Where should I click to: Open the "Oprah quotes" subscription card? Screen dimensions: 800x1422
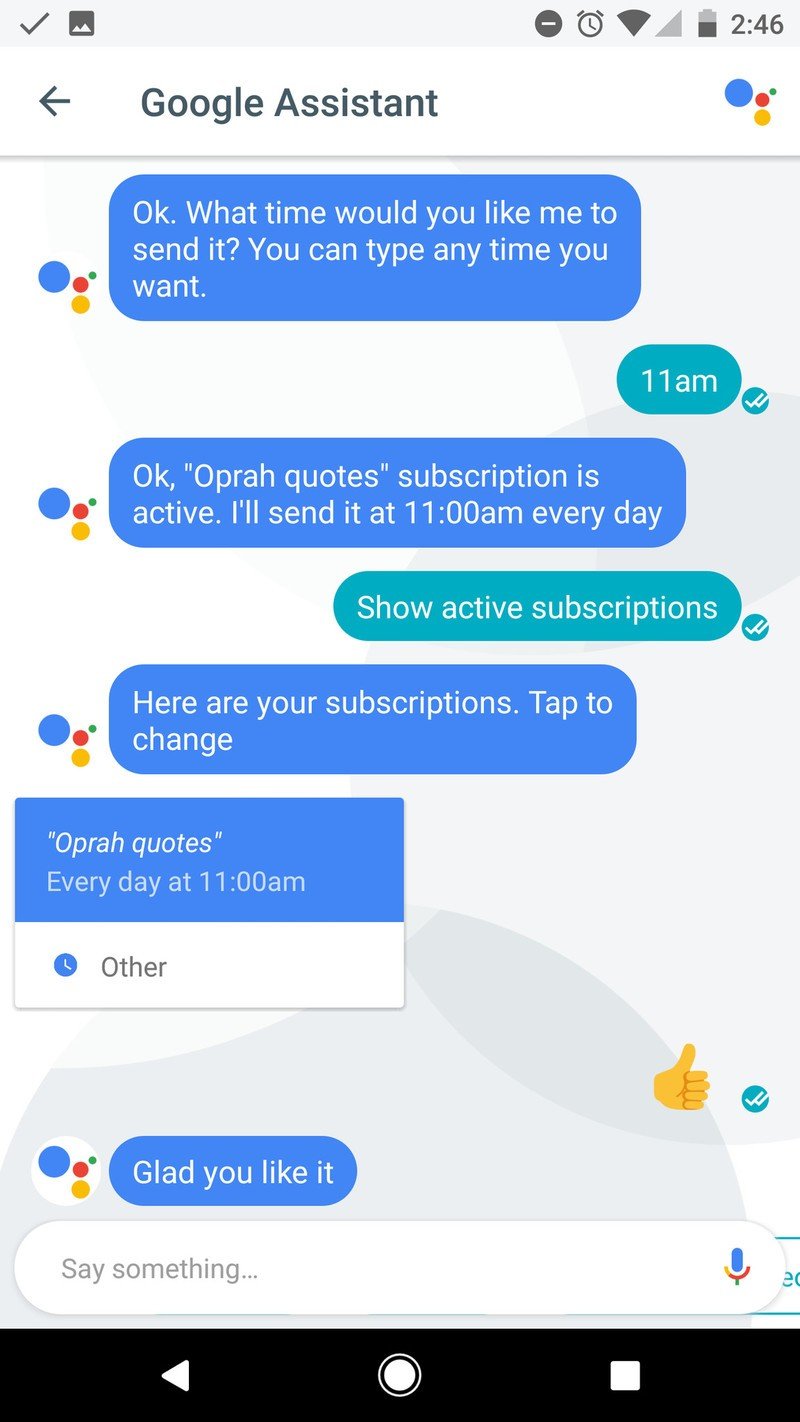point(209,861)
